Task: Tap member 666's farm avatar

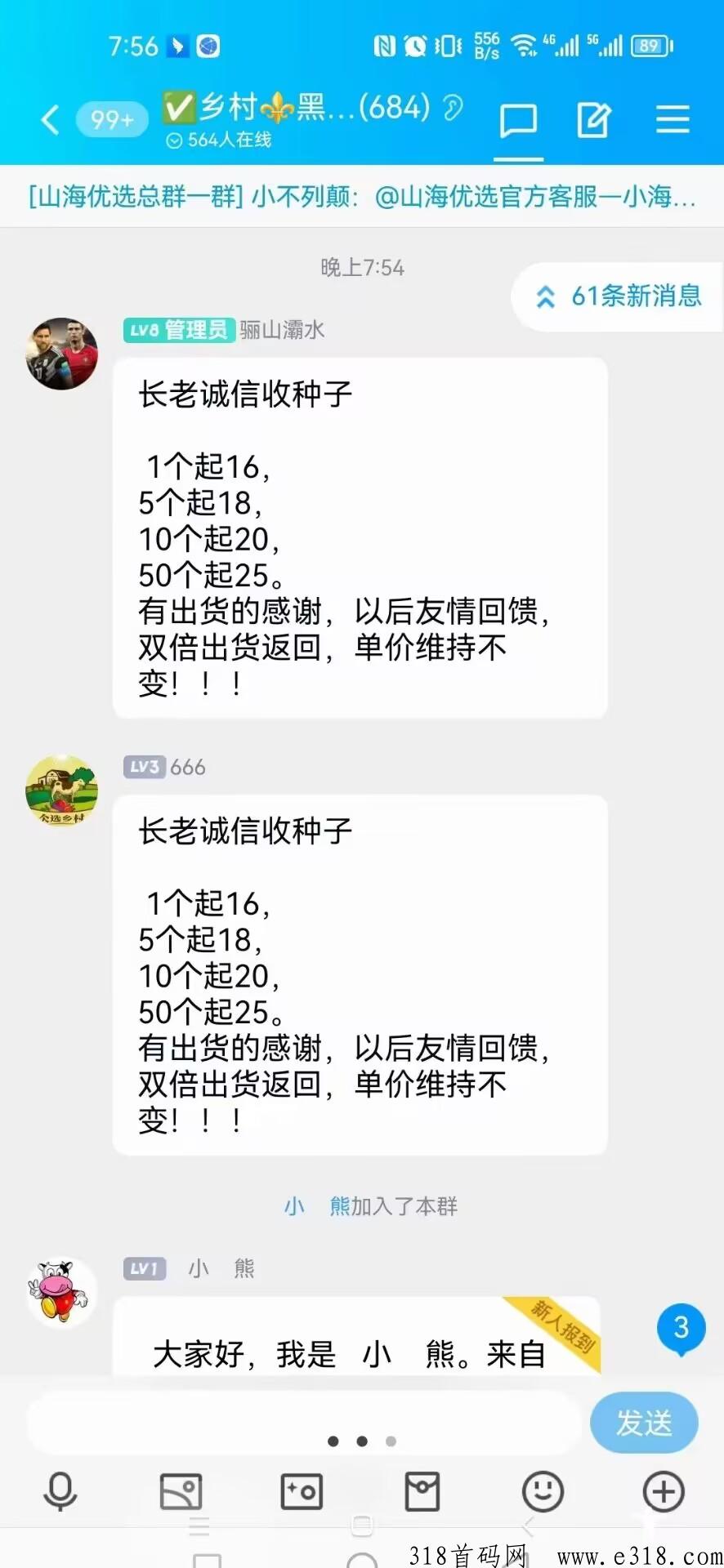Action: (61, 790)
